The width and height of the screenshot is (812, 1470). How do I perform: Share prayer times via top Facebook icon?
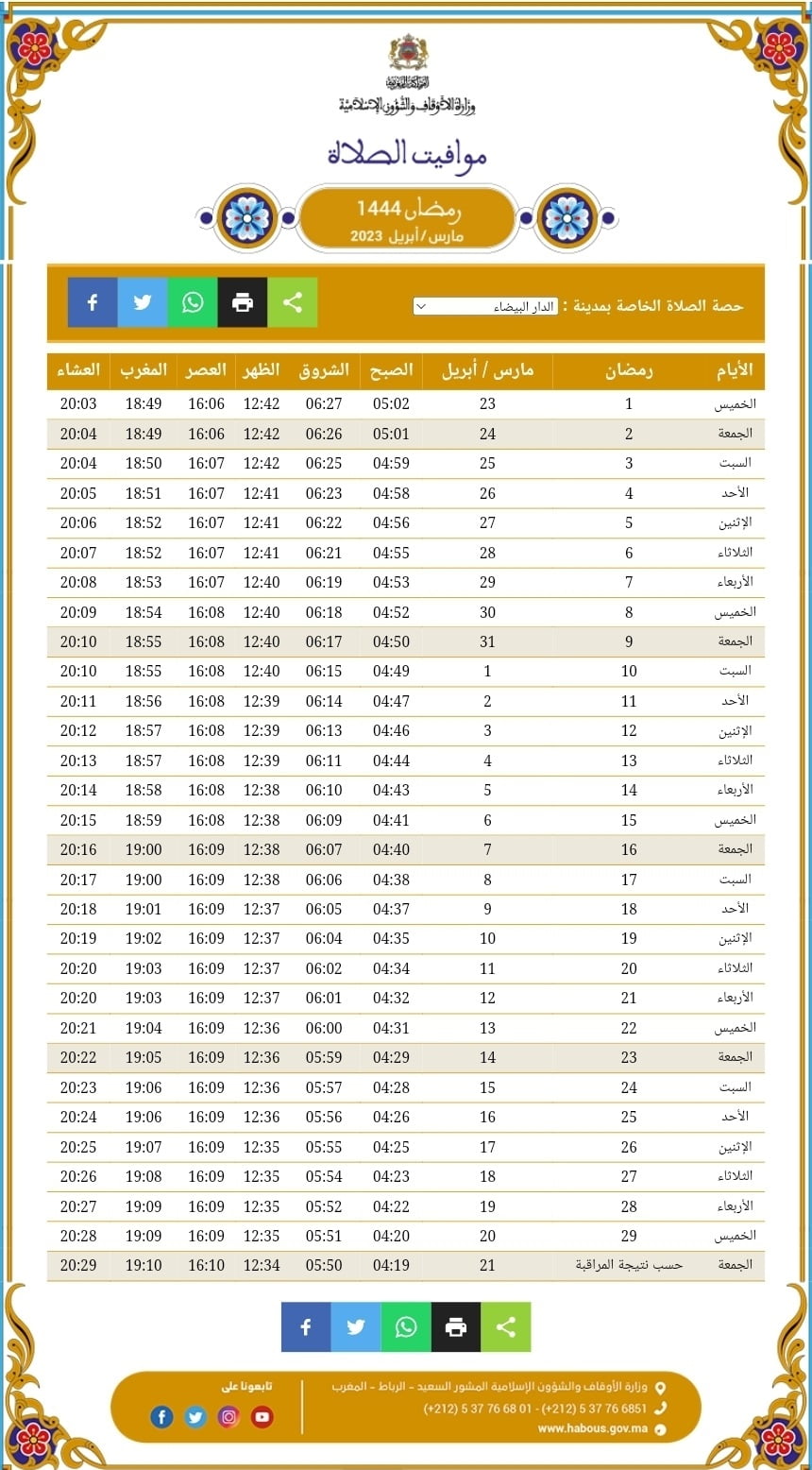(93, 302)
